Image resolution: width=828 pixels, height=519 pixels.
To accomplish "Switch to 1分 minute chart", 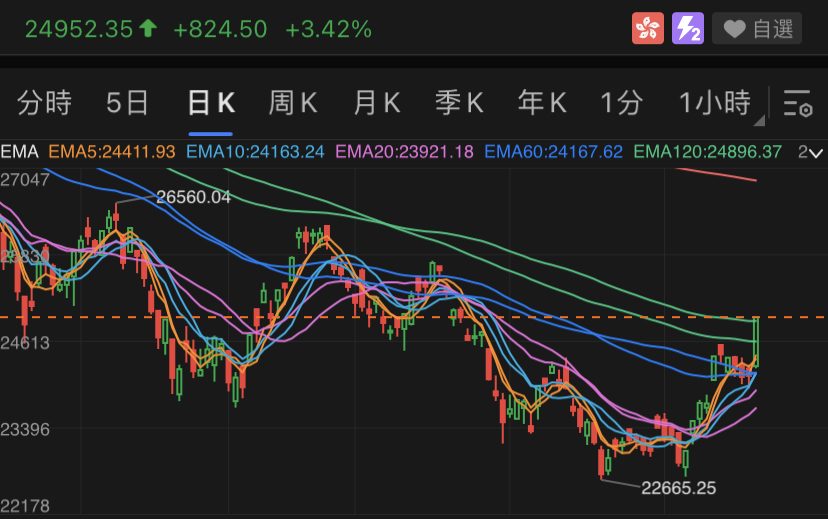I will 621,102.
